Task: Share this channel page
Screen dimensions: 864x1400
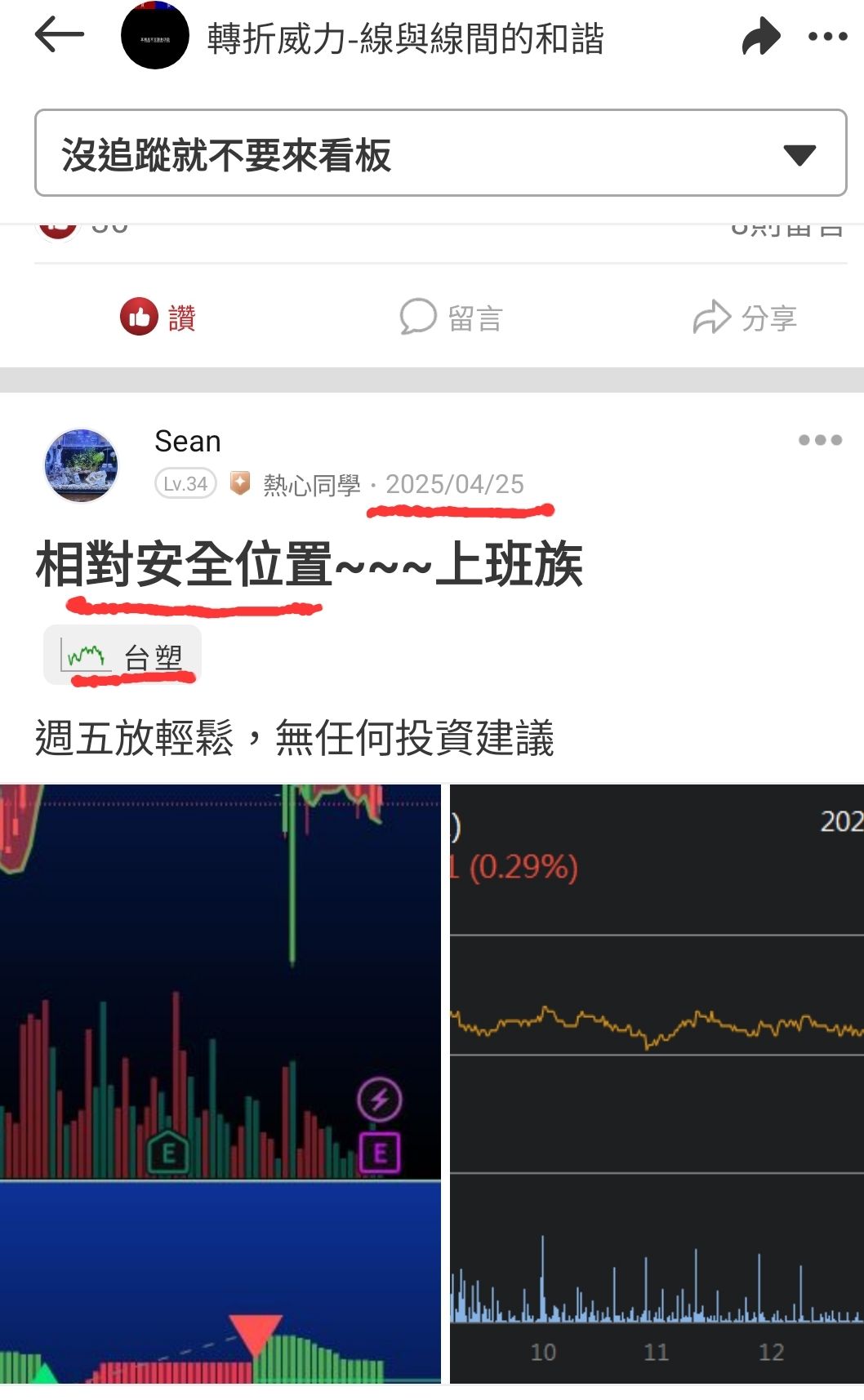Action: pos(761,37)
